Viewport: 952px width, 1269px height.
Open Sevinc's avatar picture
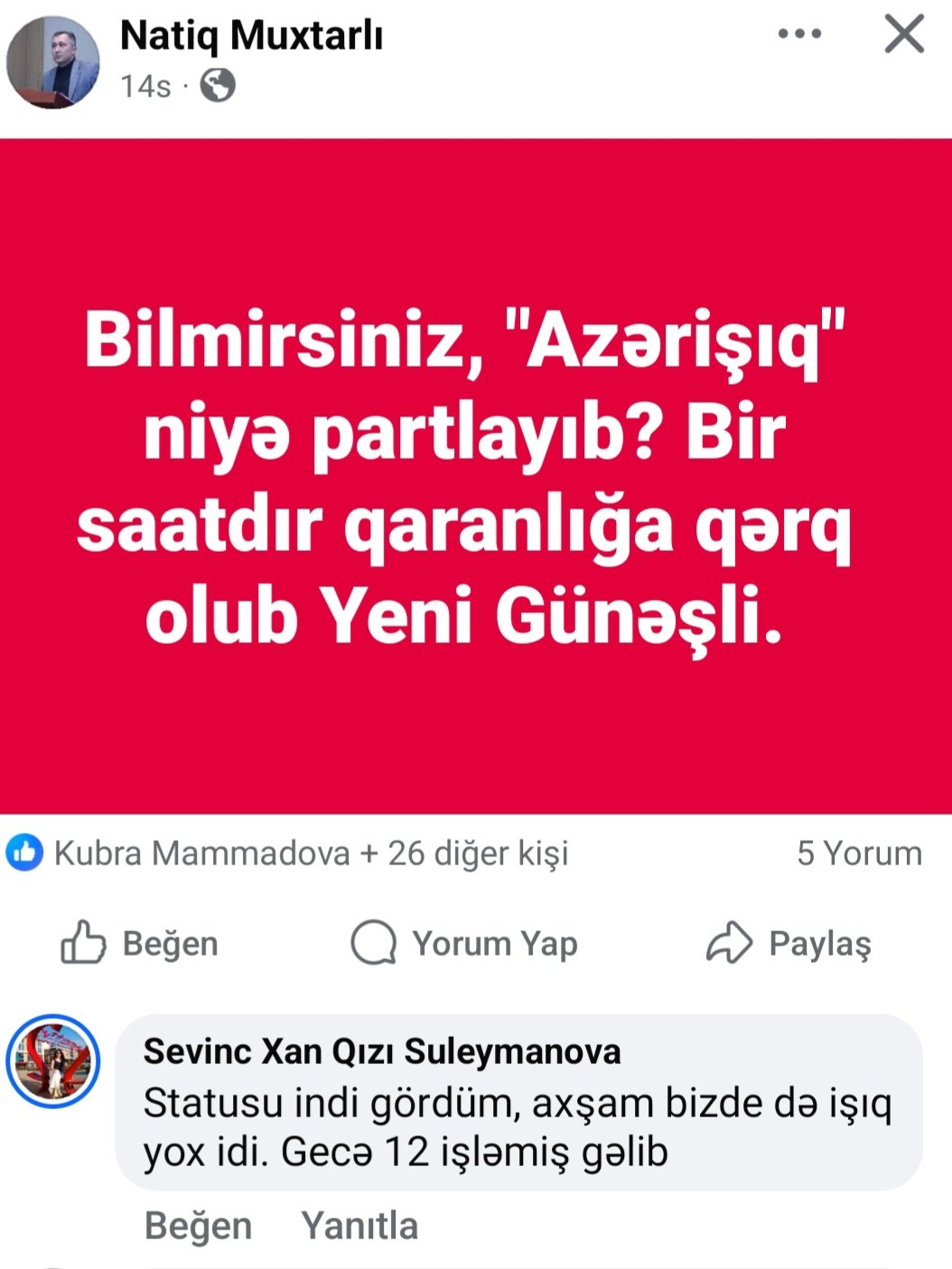click(53, 1061)
